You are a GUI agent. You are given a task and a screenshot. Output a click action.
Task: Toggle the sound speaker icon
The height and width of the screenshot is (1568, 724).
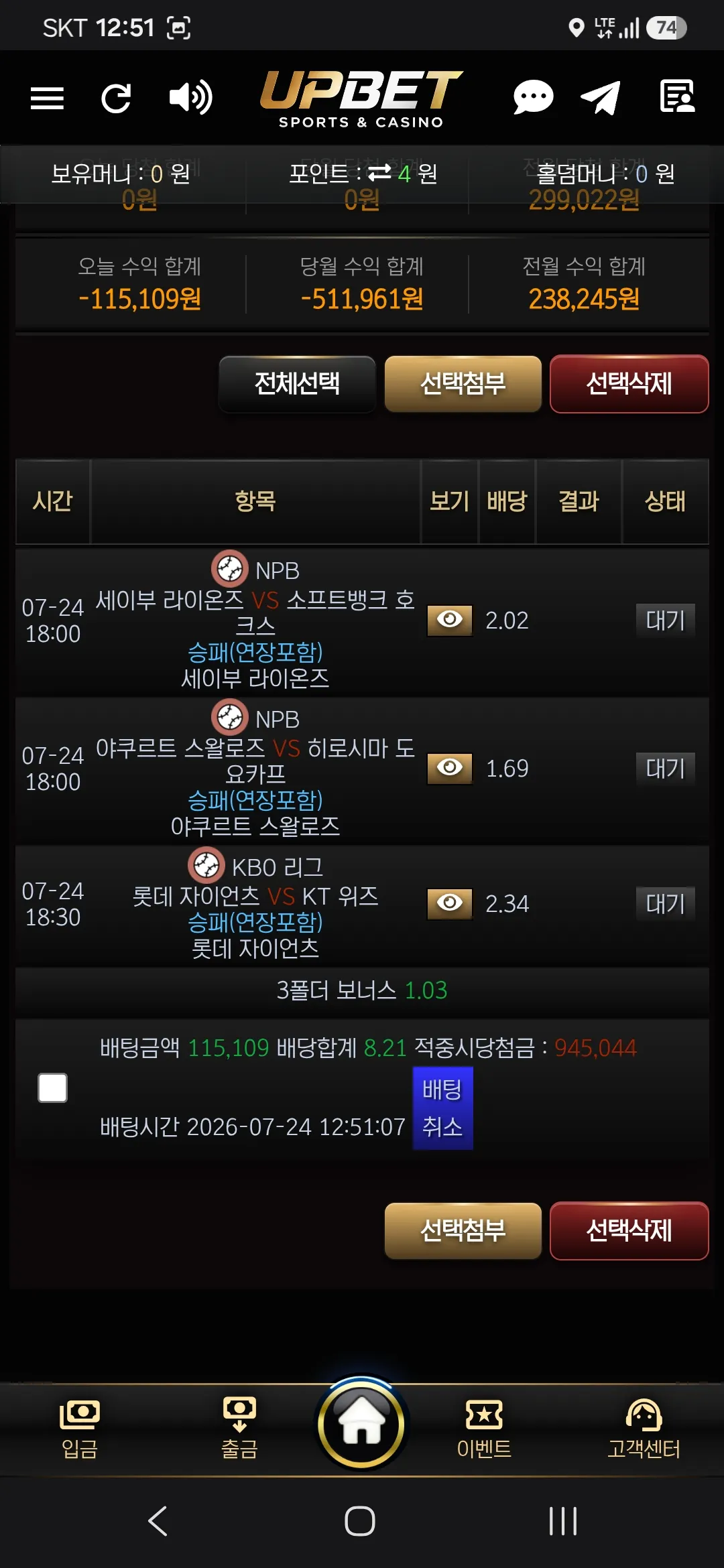pos(191,98)
